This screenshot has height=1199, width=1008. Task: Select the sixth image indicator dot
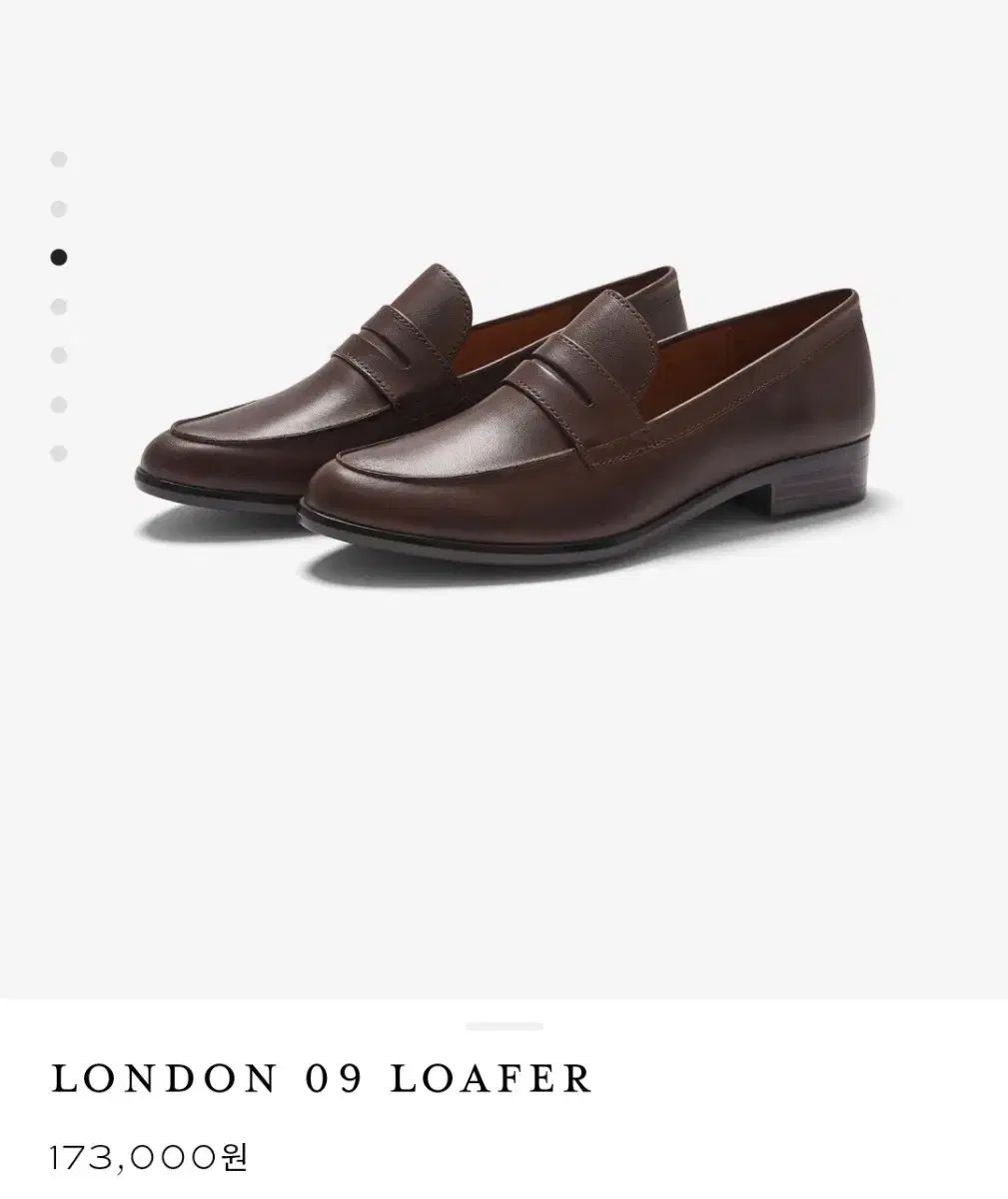[x=59, y=405]
